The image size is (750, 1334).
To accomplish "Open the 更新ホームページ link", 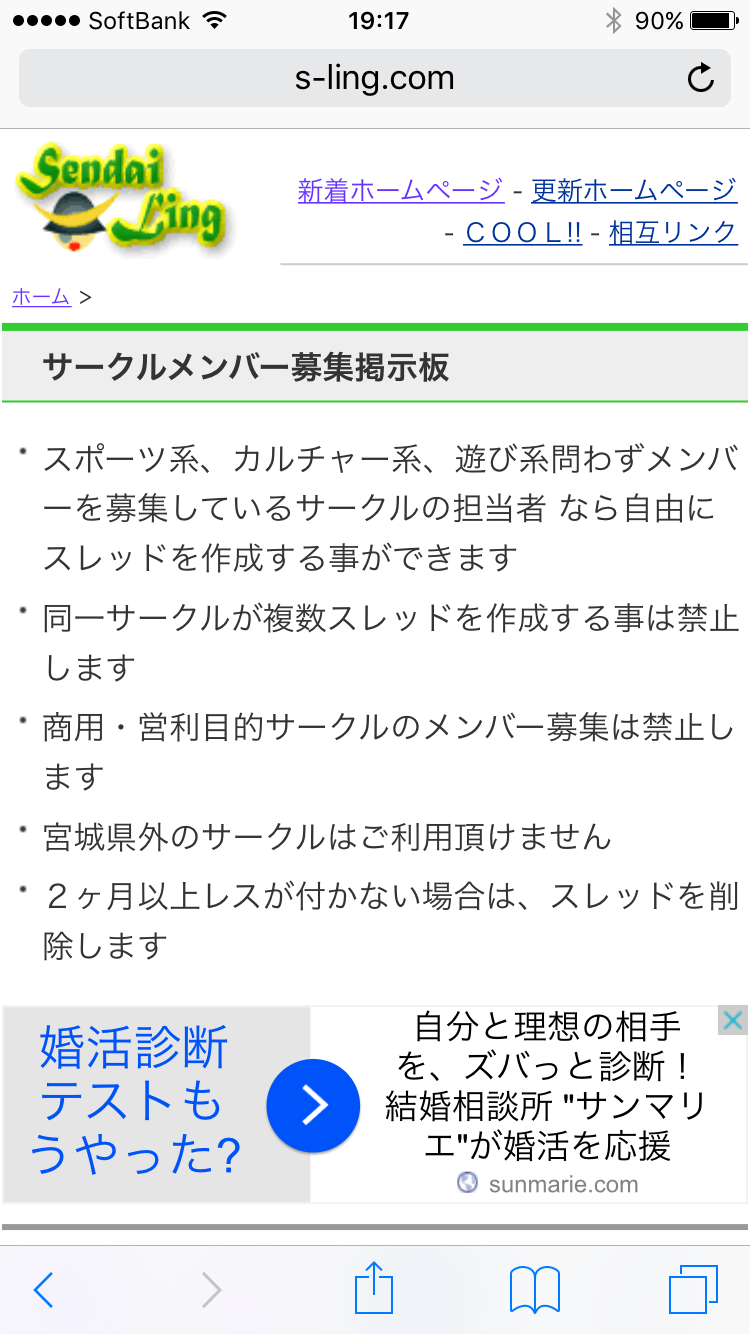I will (x=634, y=189).
